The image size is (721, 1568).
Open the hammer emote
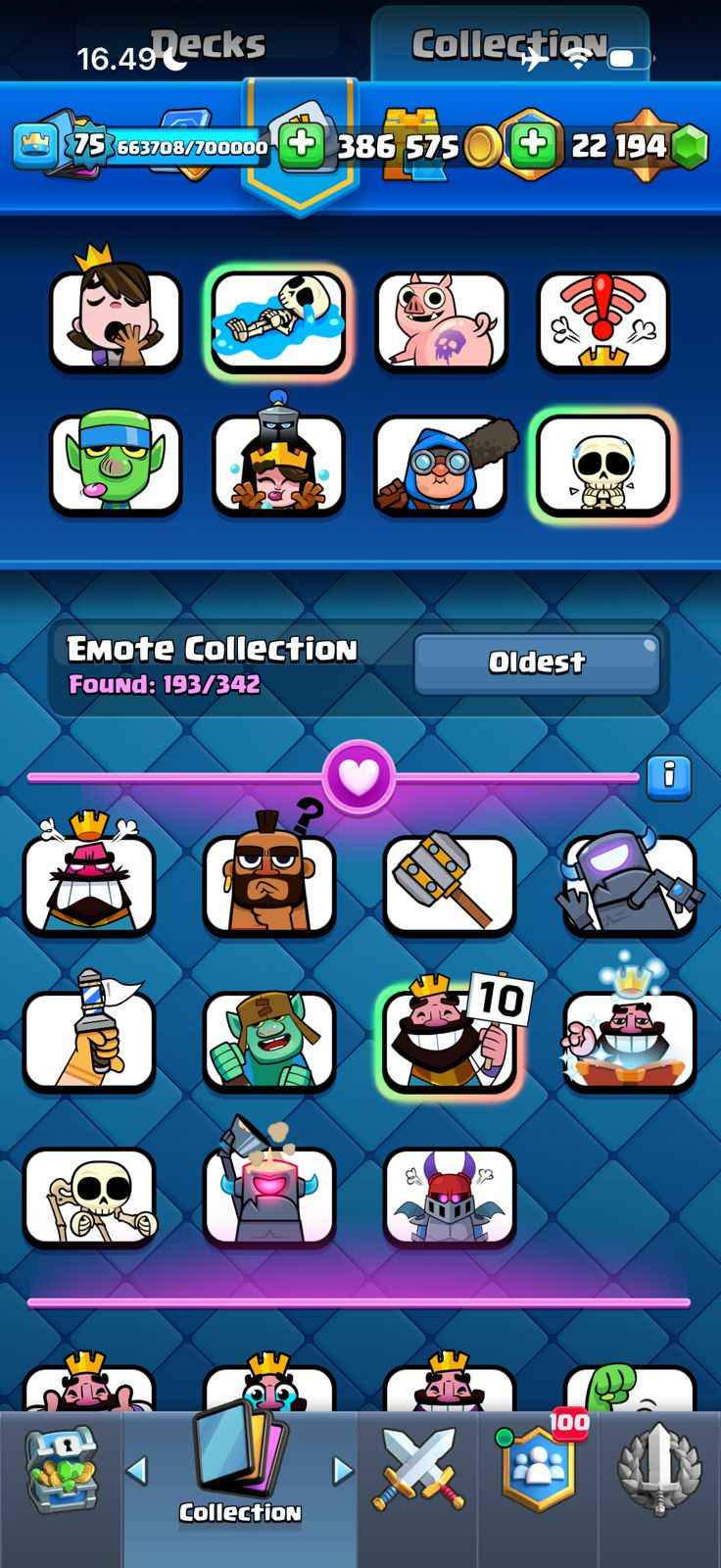click(449, 884)
